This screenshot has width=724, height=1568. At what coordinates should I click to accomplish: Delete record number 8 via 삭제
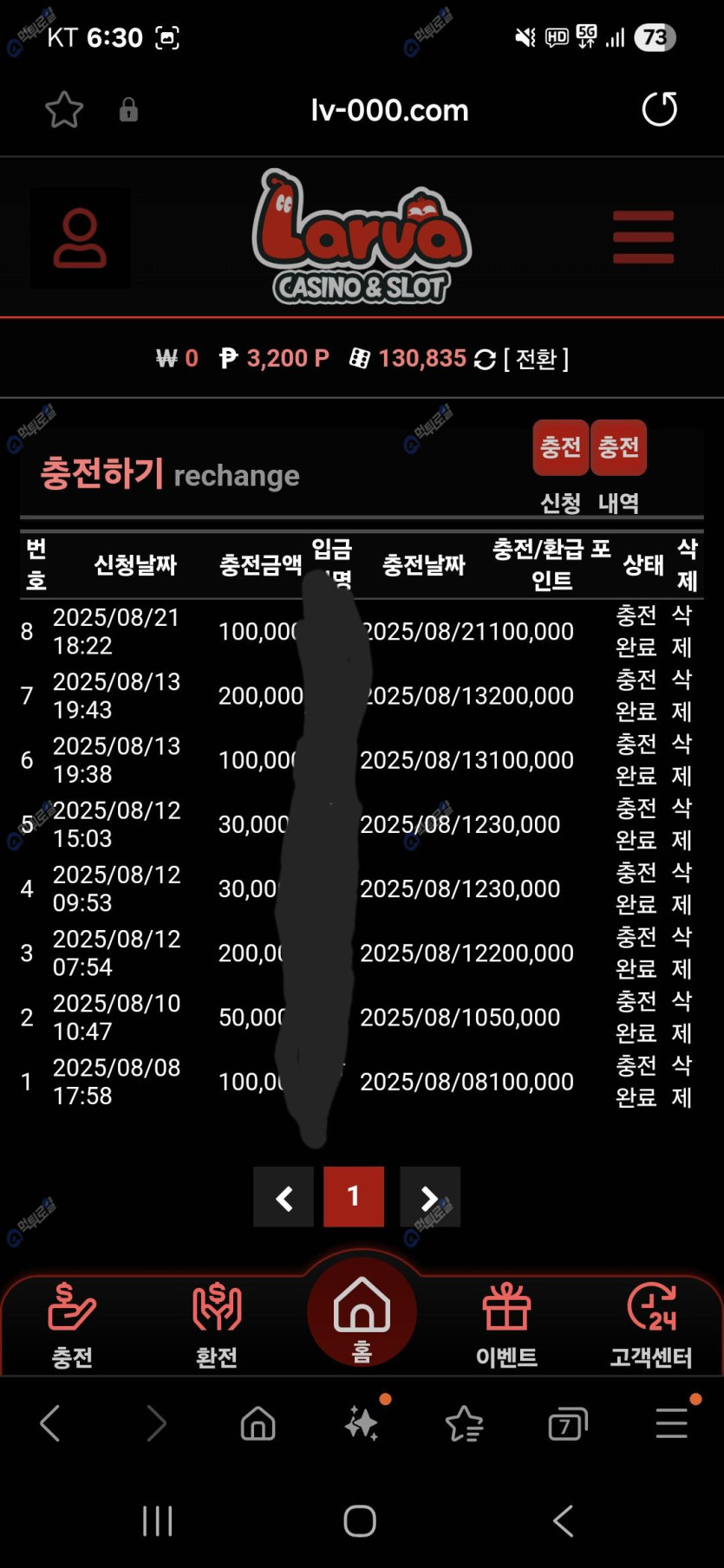682,631
